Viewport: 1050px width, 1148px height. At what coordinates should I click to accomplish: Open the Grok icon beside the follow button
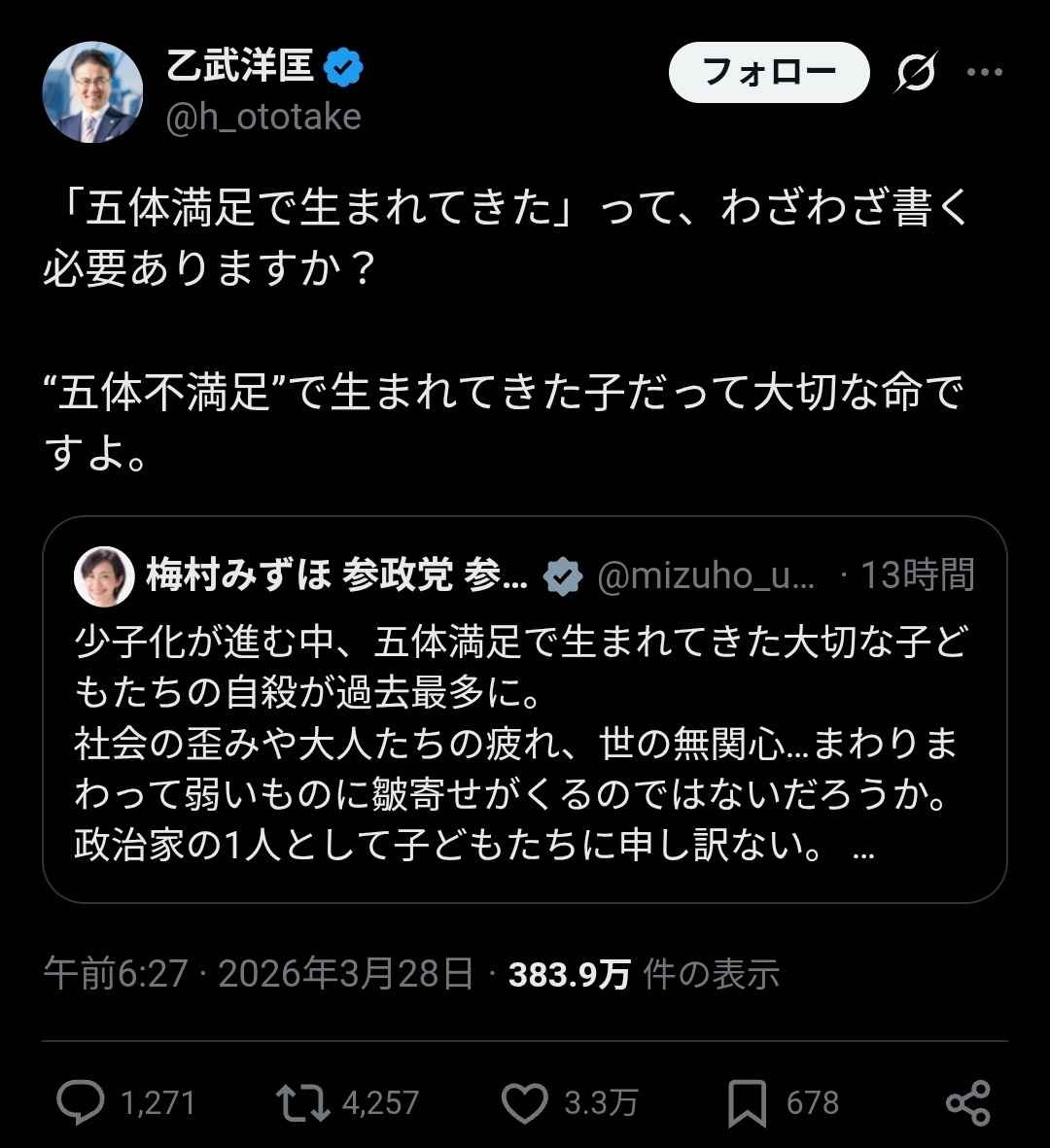tap(917, 73)
